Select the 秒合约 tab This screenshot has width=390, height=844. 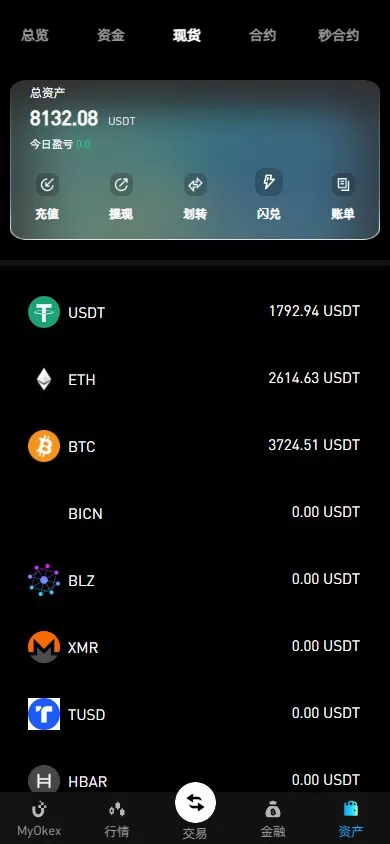338,36
